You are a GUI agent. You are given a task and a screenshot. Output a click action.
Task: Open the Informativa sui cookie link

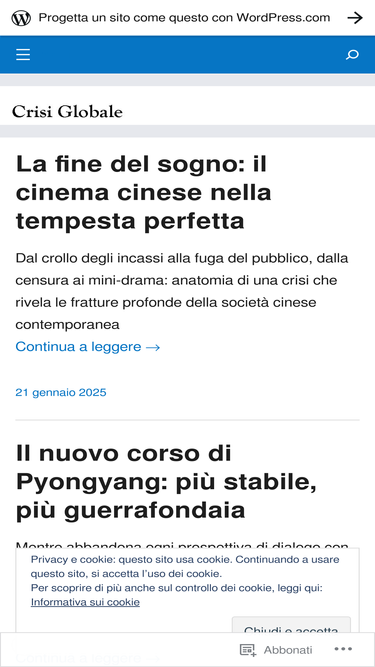click(85, 602)
